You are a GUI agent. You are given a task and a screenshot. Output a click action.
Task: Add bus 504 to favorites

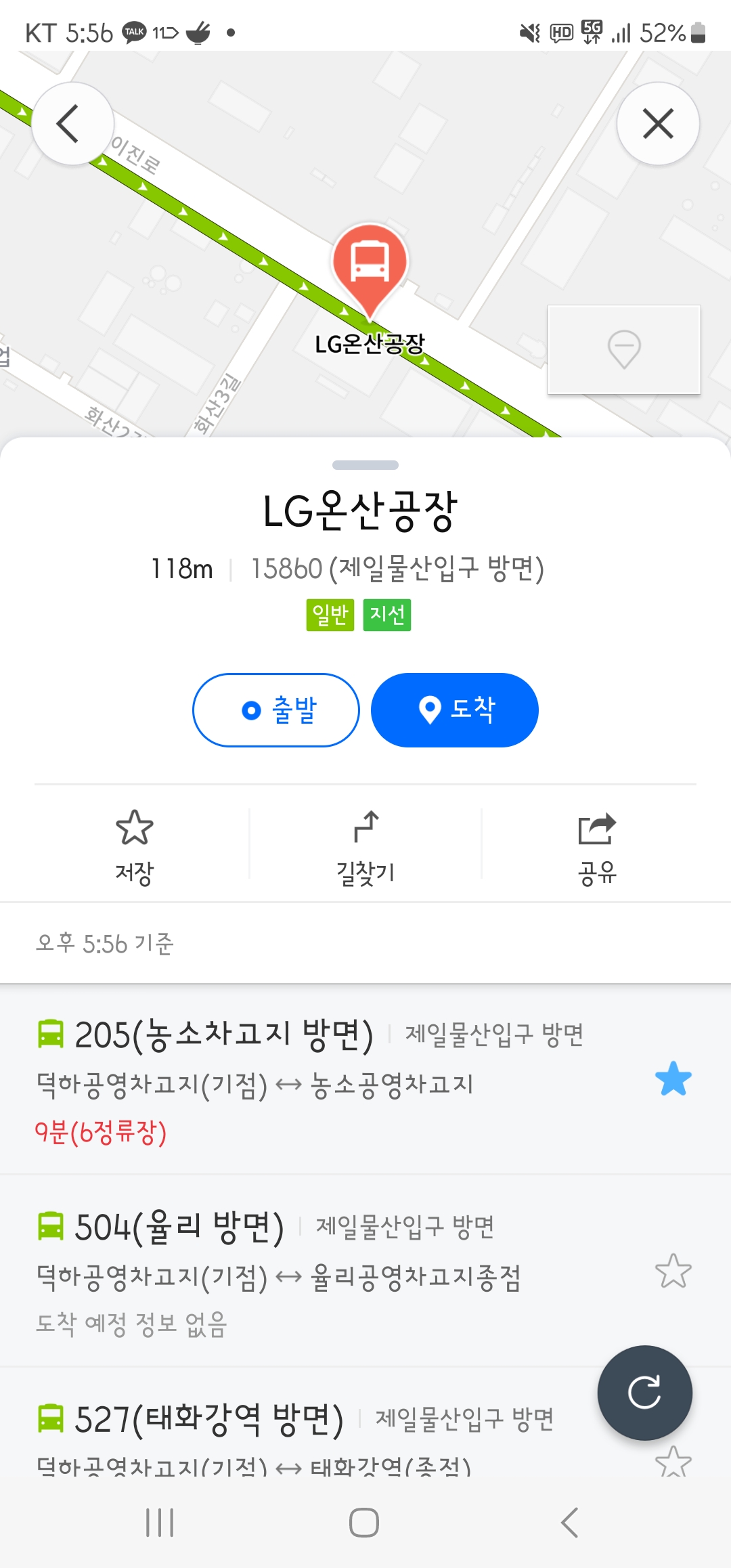tap(673, 1271)
